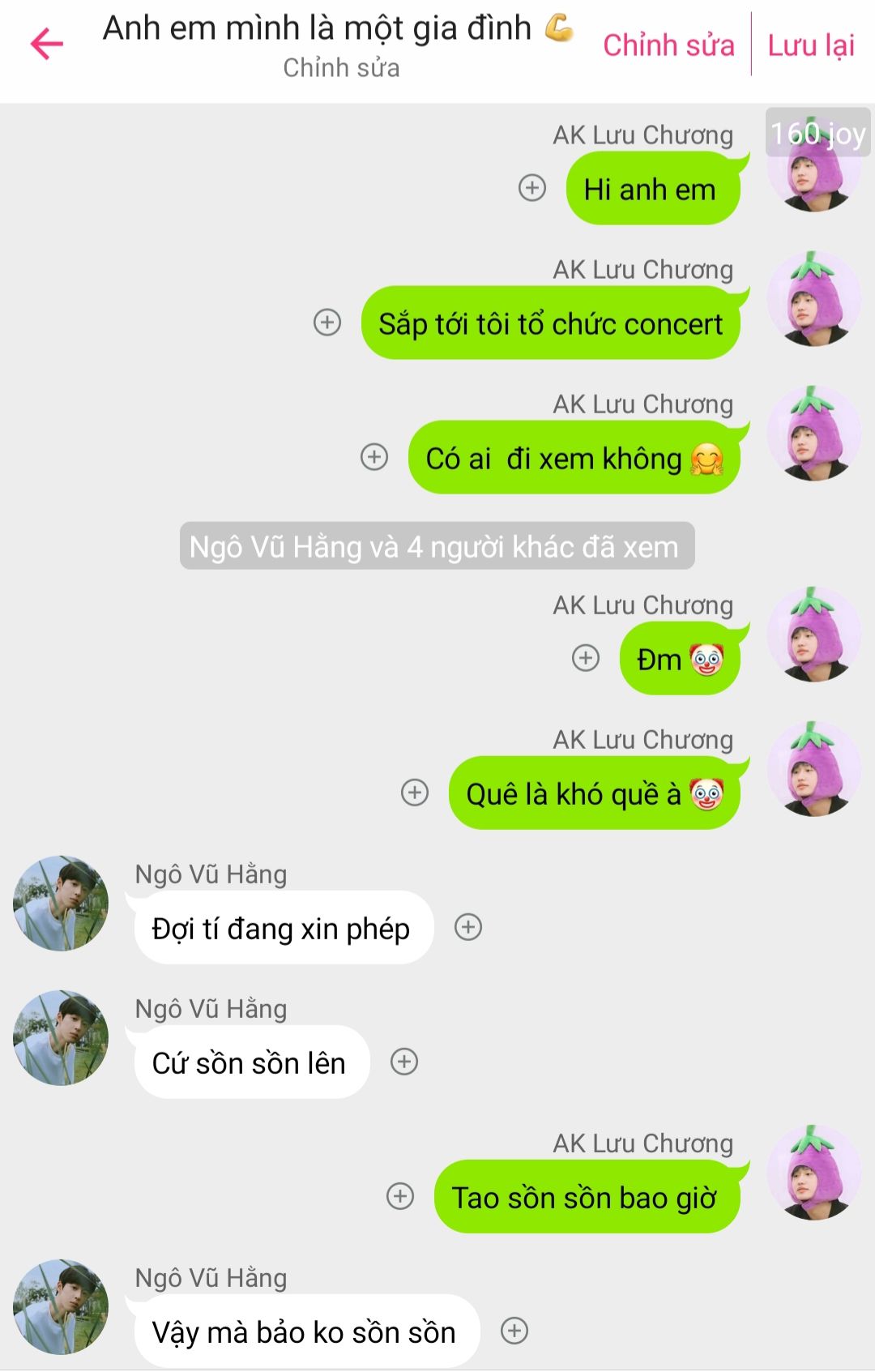Tap plus icon beside 'Cứ sồn sồn lên'

[404, 1062]
